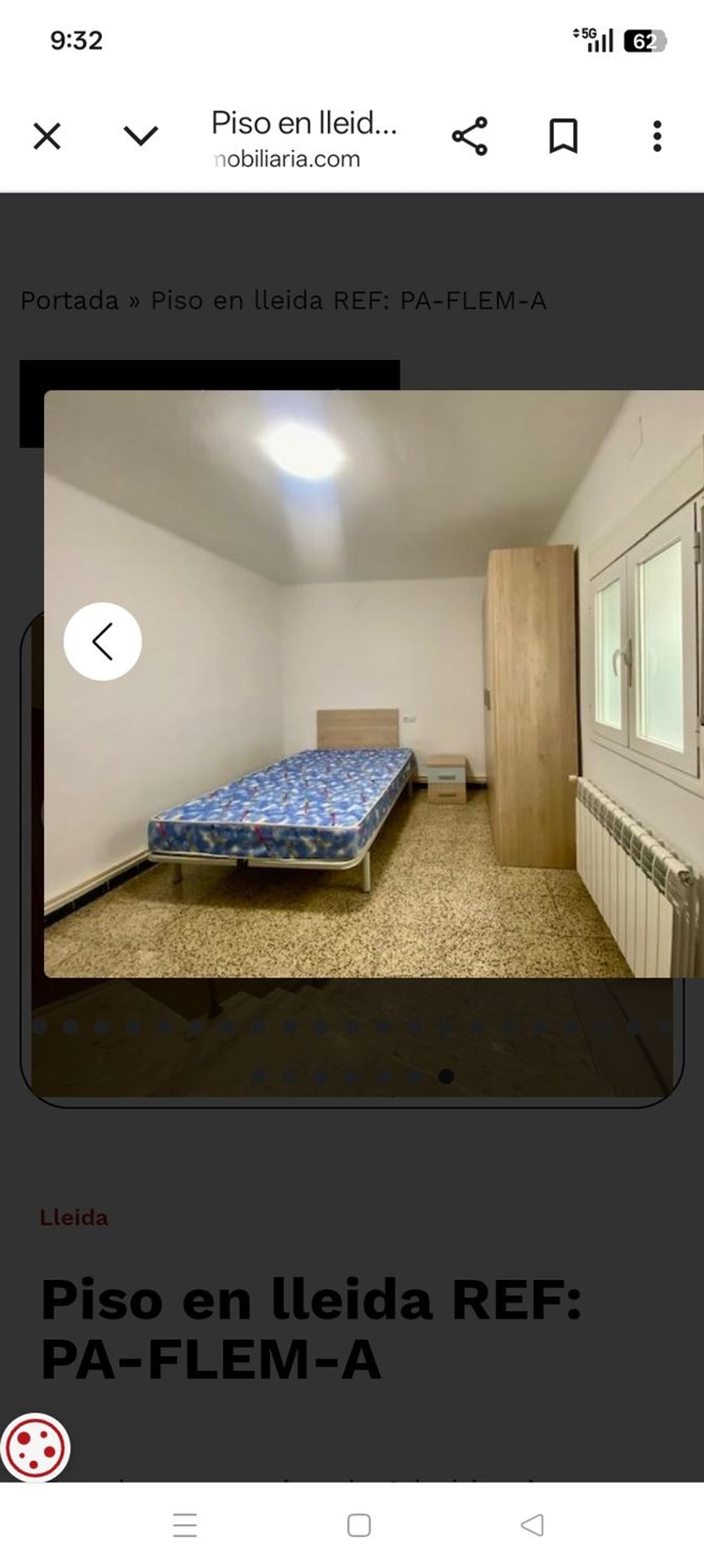This screenshot has width=704, height=1568.
Task: Open the recent apps view
Action: coord(184,1525)
